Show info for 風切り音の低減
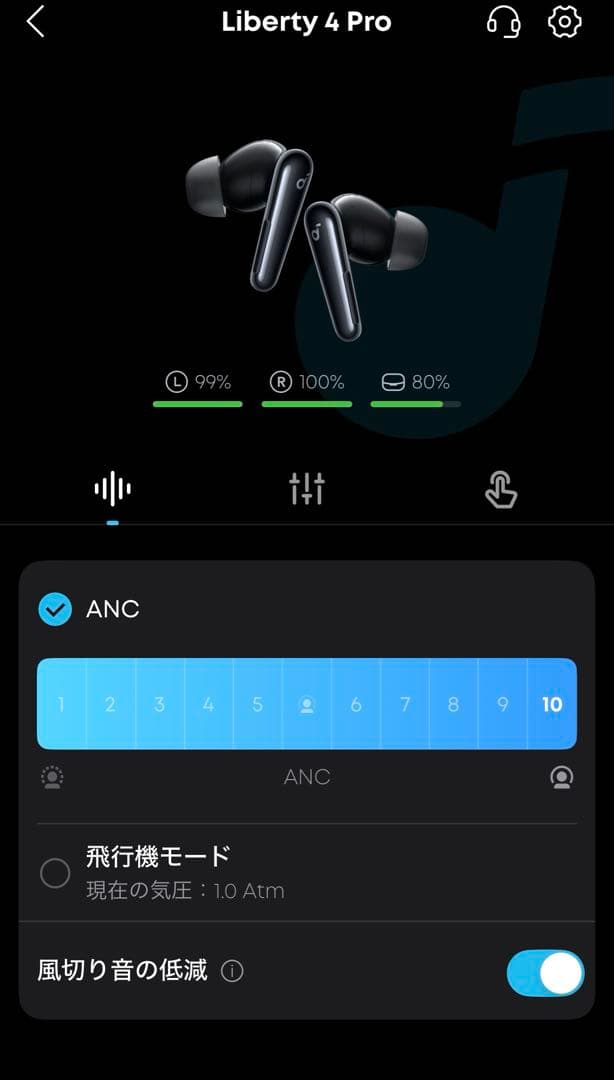 pyautogui.click(x=232, y=971)
